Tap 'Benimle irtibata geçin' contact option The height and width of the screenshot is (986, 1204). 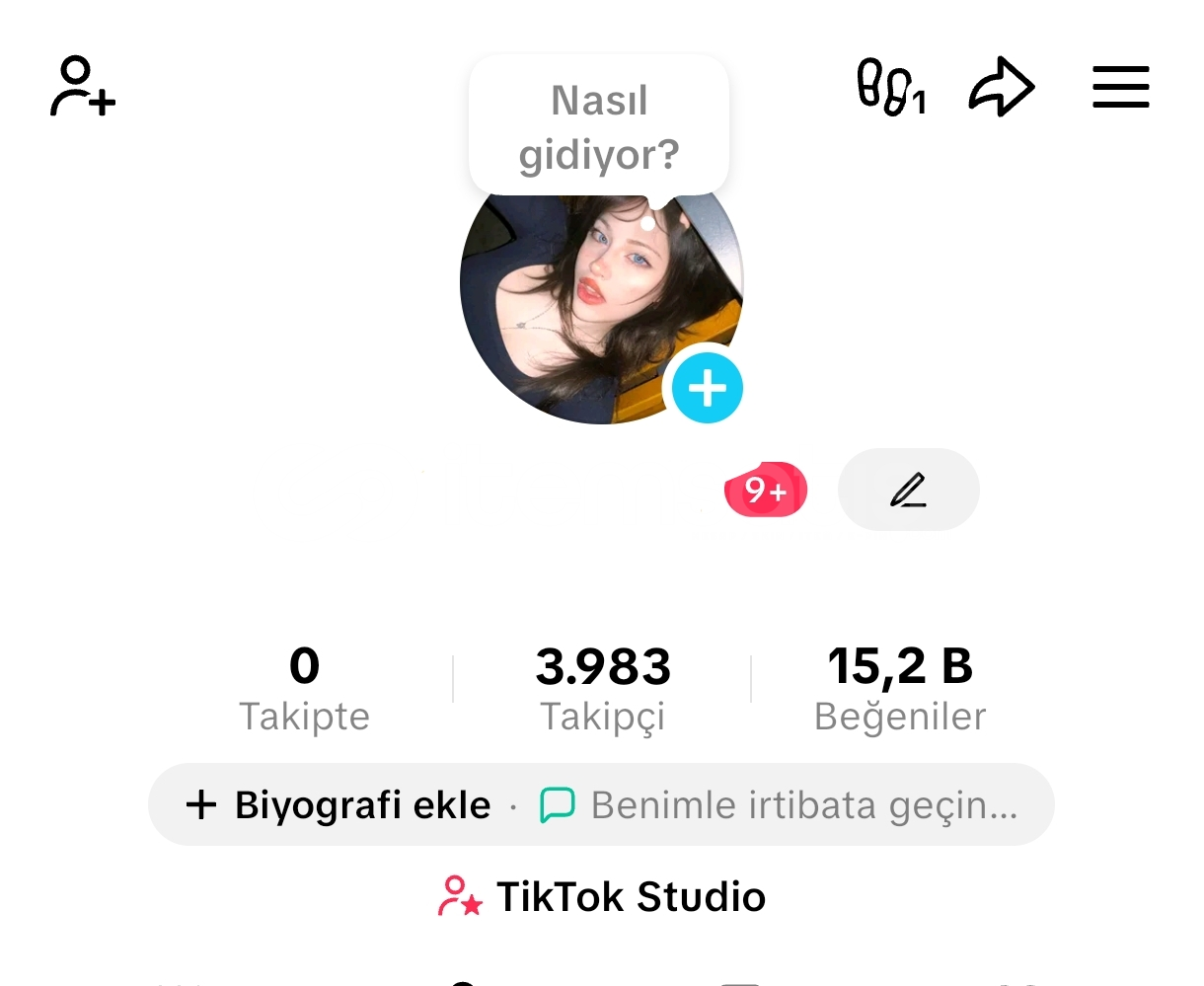pos(780,805)
